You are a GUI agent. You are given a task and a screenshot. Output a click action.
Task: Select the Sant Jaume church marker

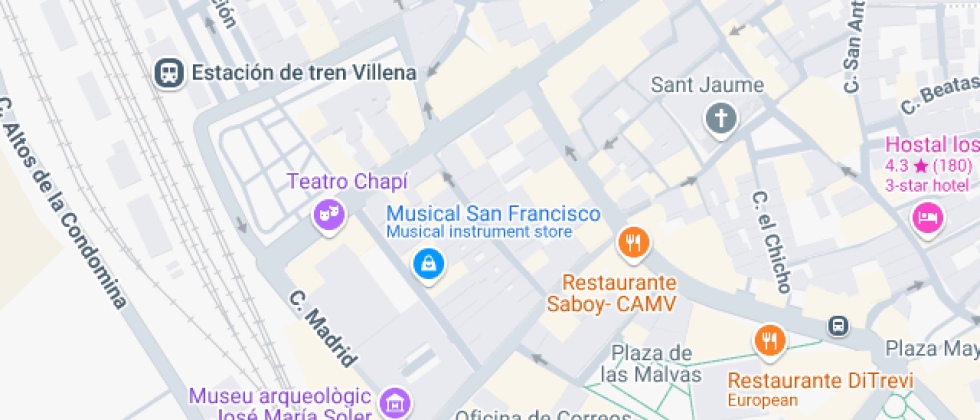tap(720, 120)
